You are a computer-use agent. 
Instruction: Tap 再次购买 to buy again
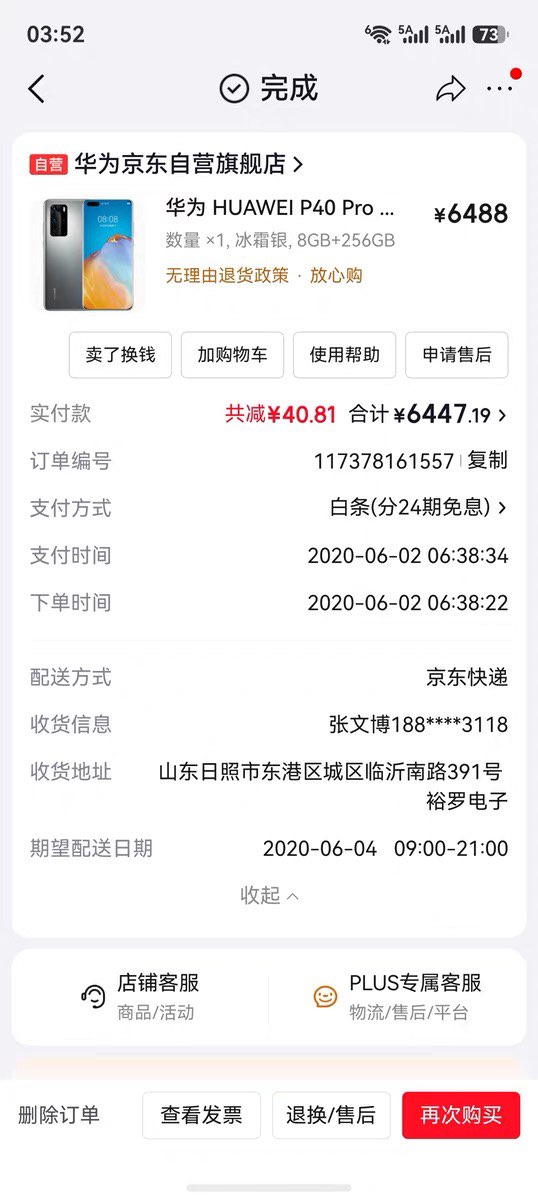[x=461, y=1115]
